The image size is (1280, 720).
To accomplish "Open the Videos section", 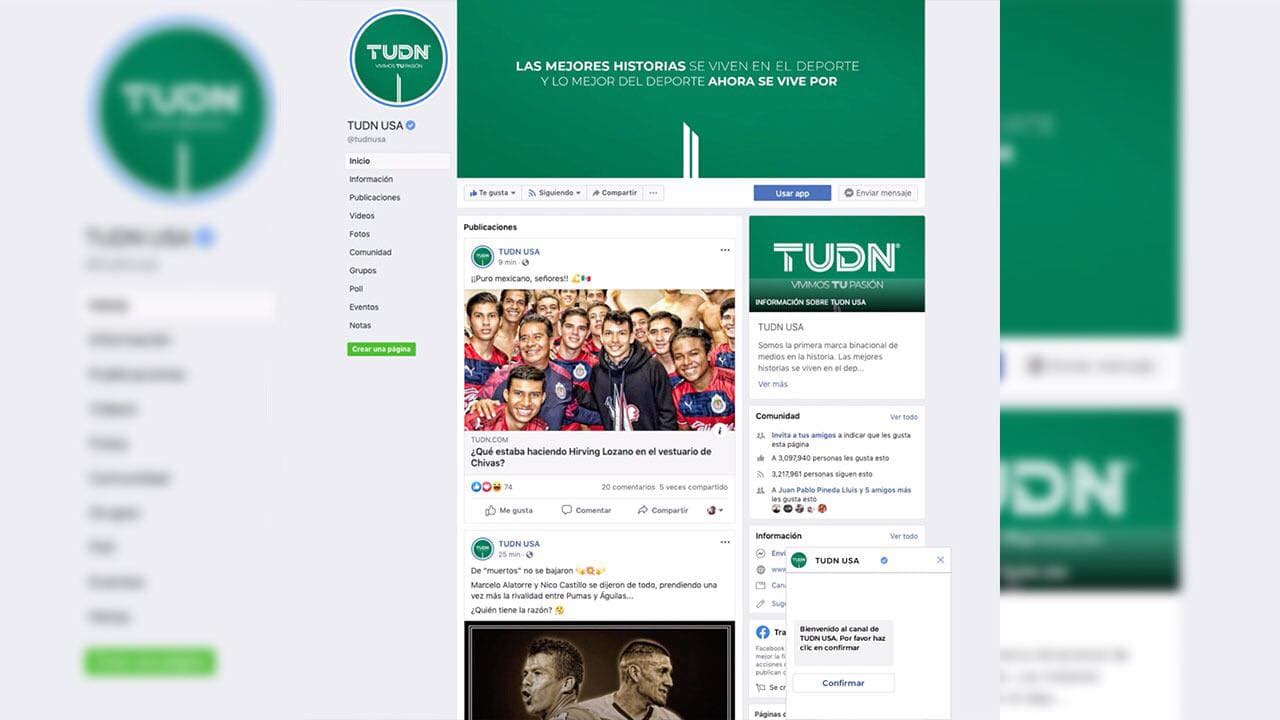I will pyautogui.click(x=362, y=216).
